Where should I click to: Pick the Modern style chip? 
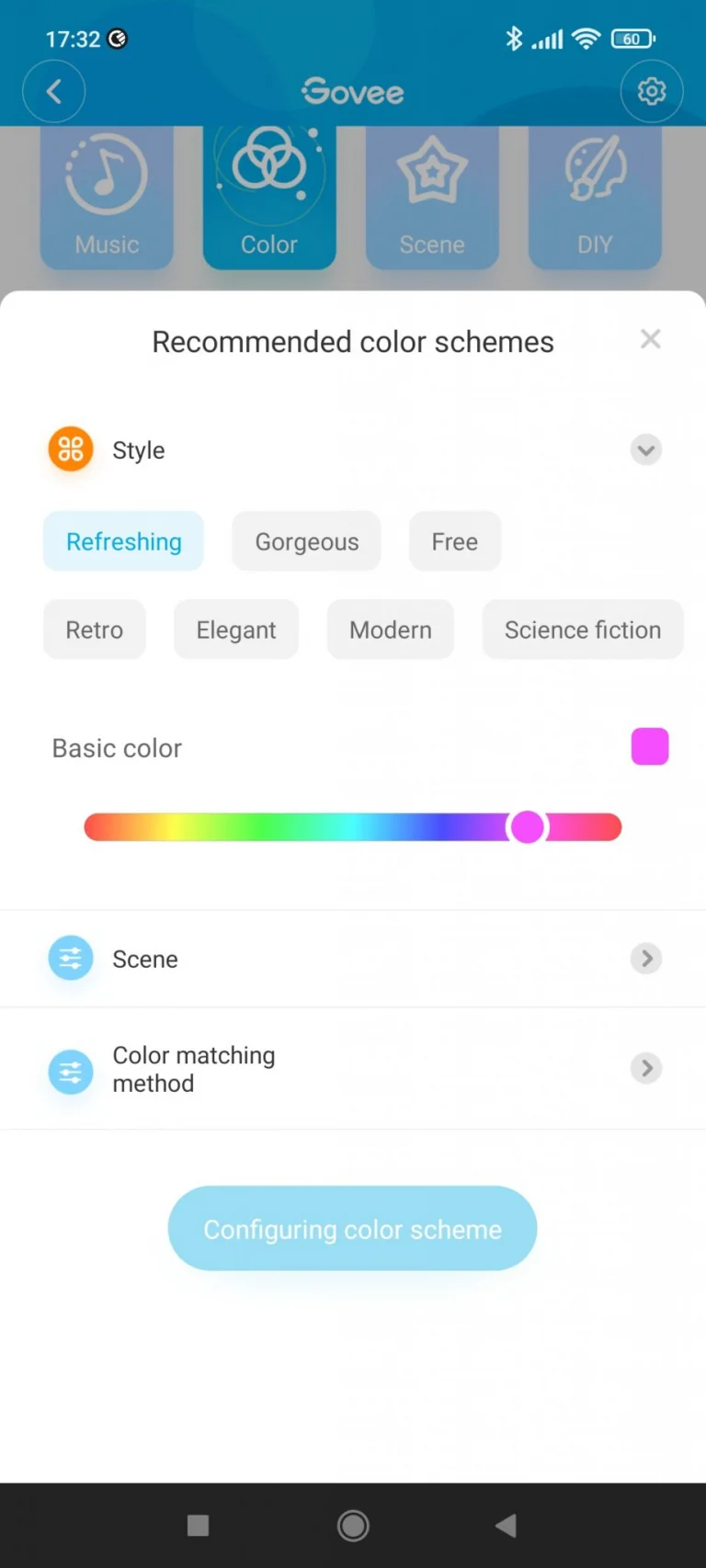click(x=390, y=630)
